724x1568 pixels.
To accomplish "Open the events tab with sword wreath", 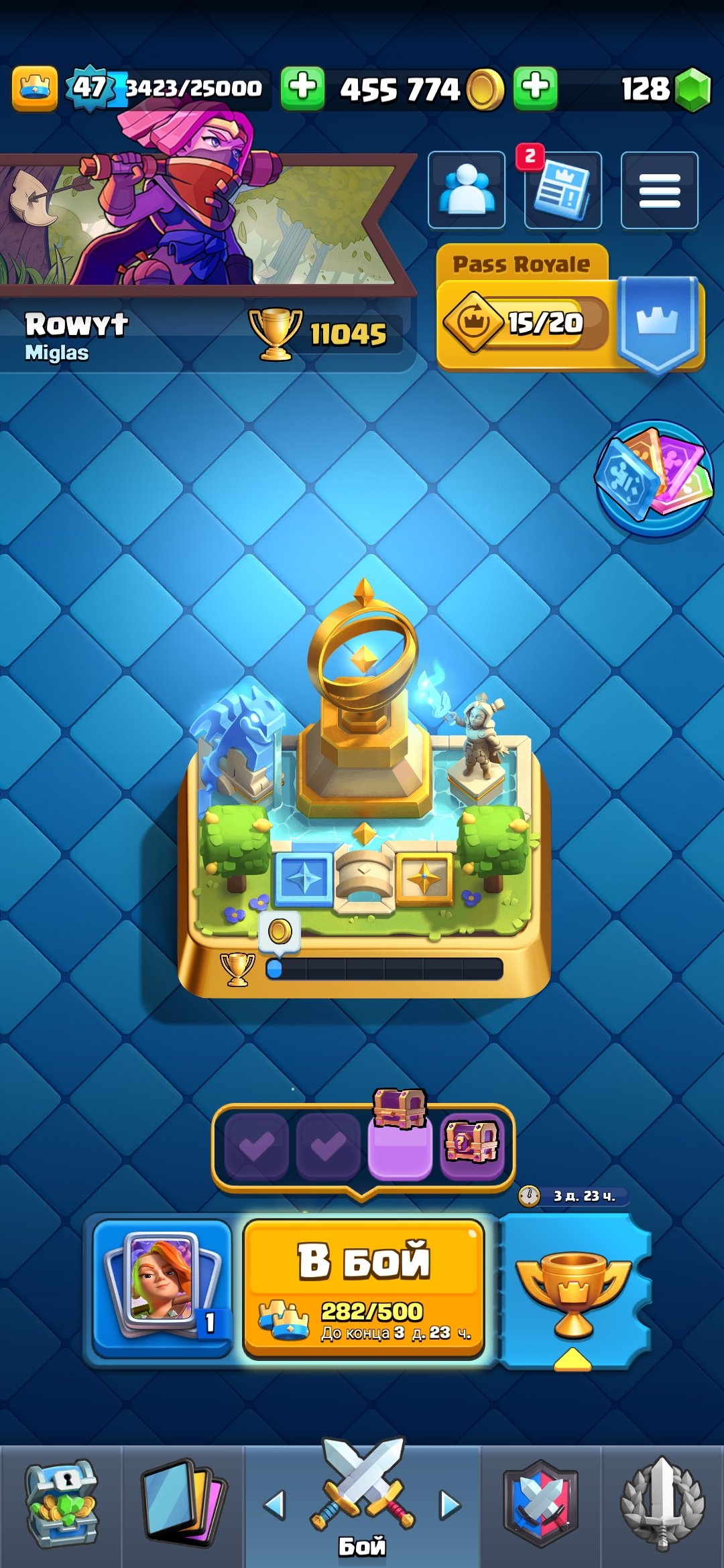I will 662,1504.
